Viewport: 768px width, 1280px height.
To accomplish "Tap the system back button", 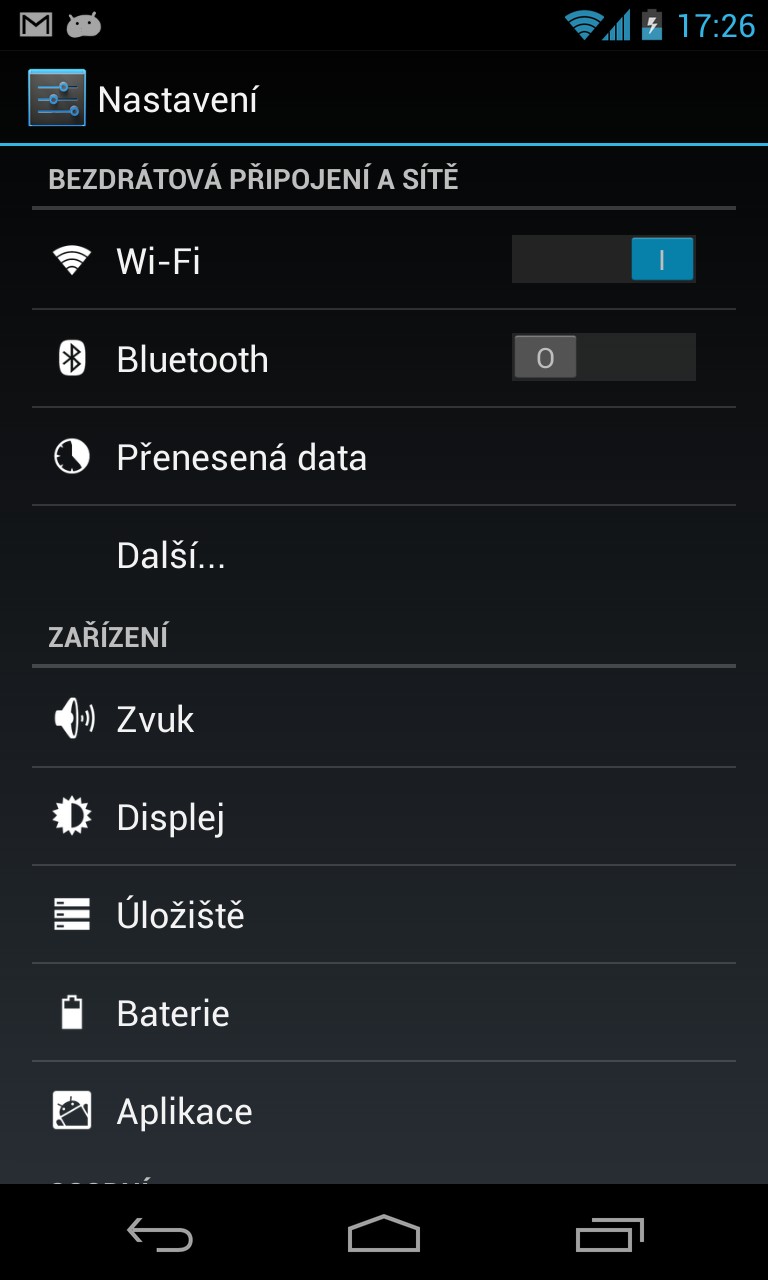I will click(x=160, y=1234).
